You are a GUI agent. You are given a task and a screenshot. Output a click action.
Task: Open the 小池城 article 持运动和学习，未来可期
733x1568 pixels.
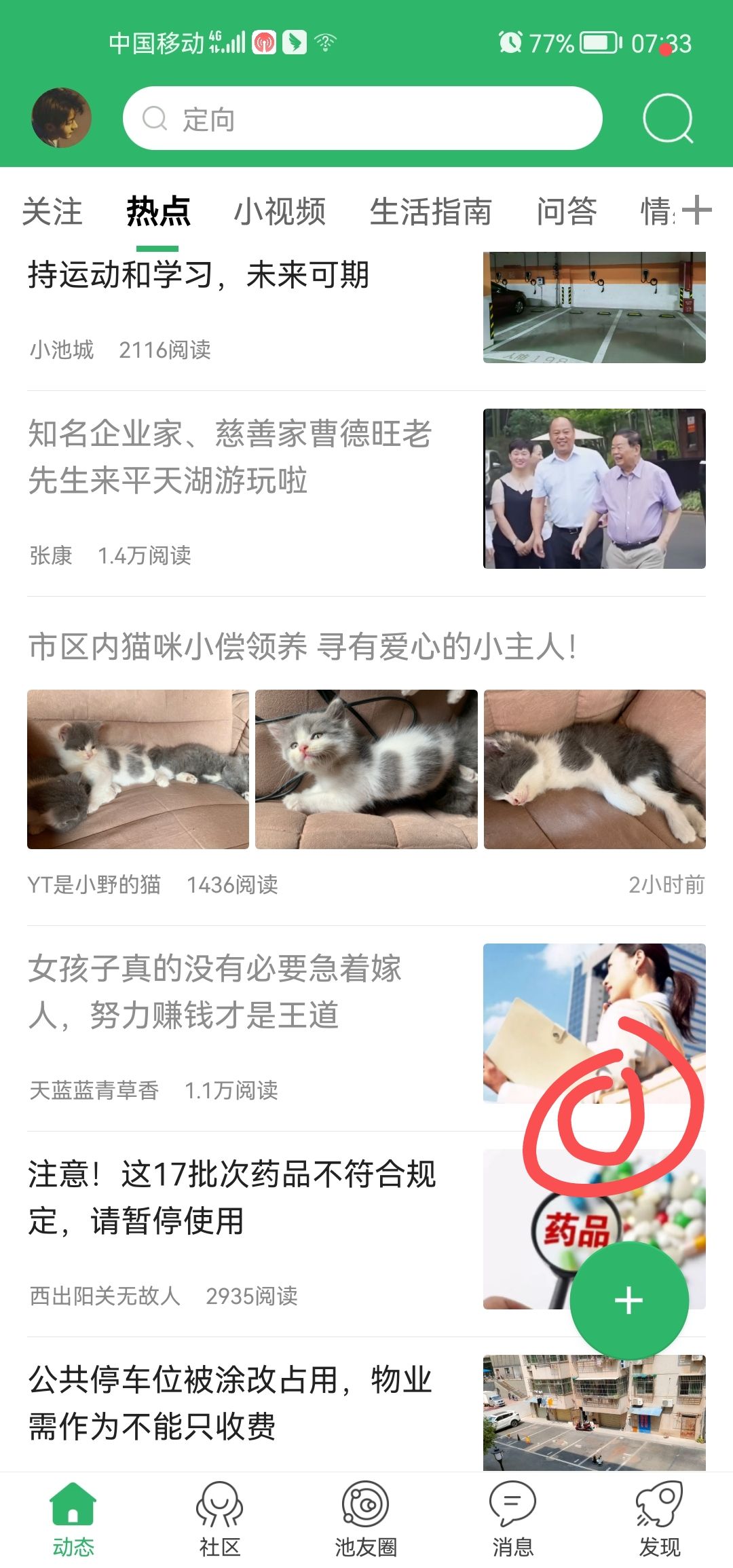(198, 276)
